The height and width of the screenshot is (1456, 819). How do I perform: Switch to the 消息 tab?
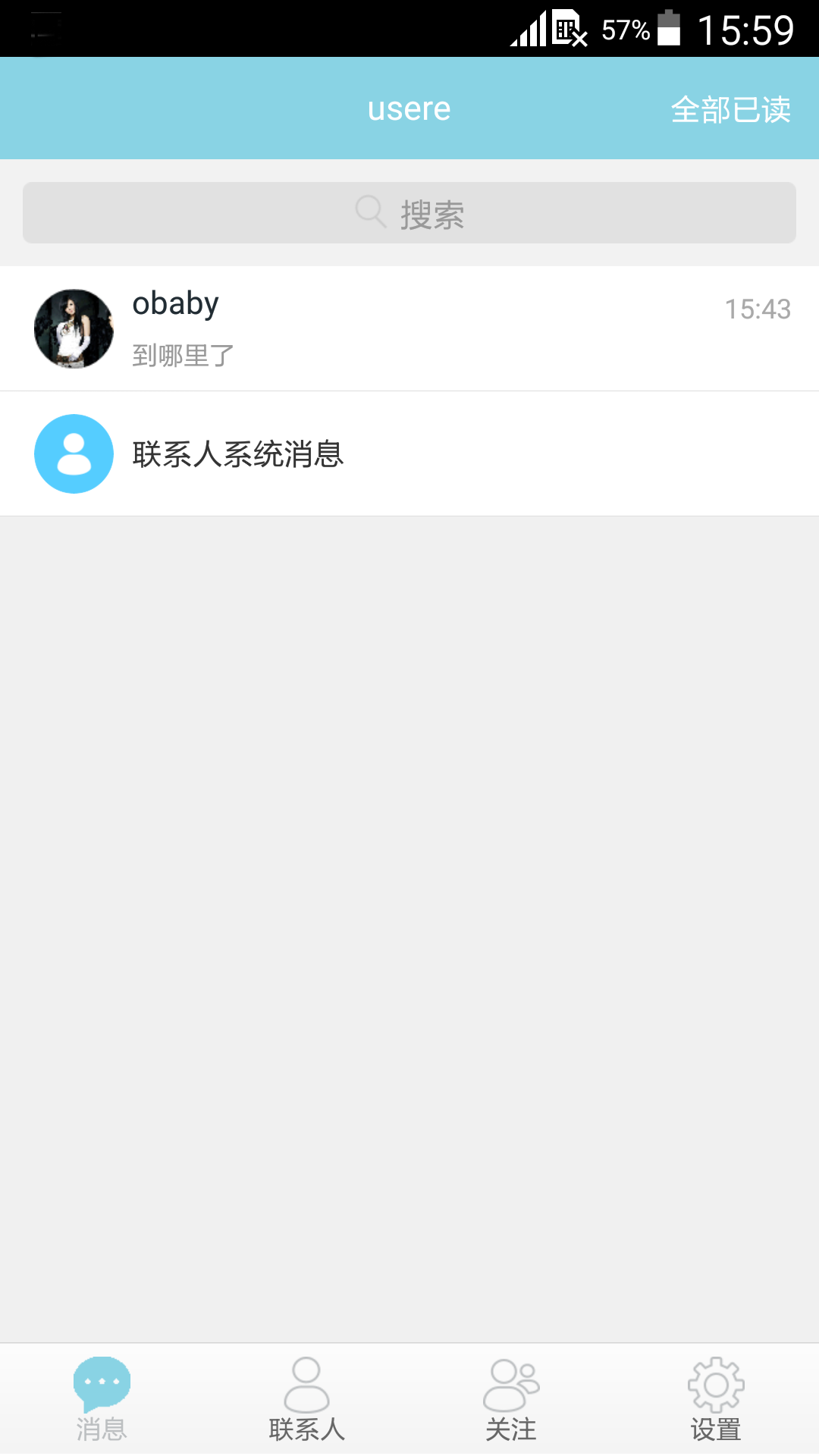pyautogui.click(x=102, y=1399)
